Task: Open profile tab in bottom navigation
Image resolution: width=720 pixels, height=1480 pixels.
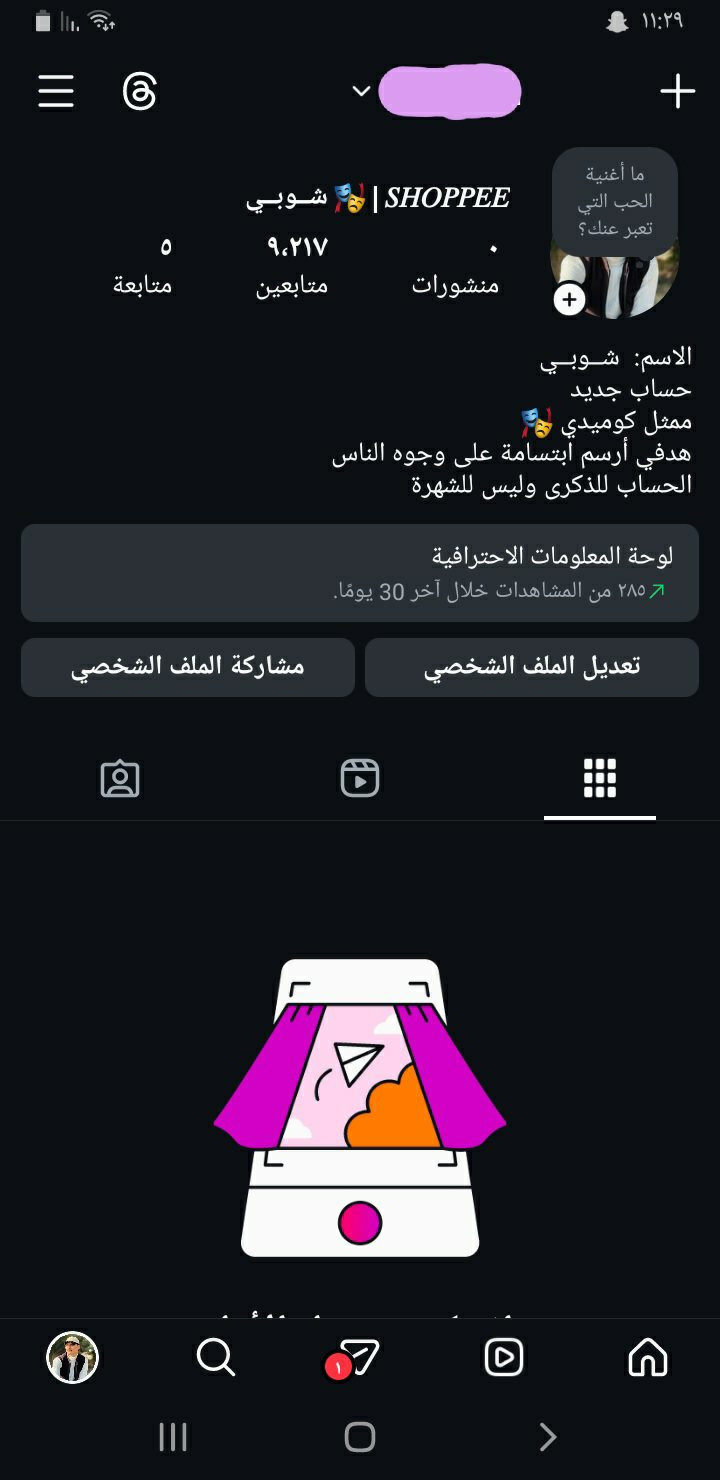Action: (x=72, y=1357)
